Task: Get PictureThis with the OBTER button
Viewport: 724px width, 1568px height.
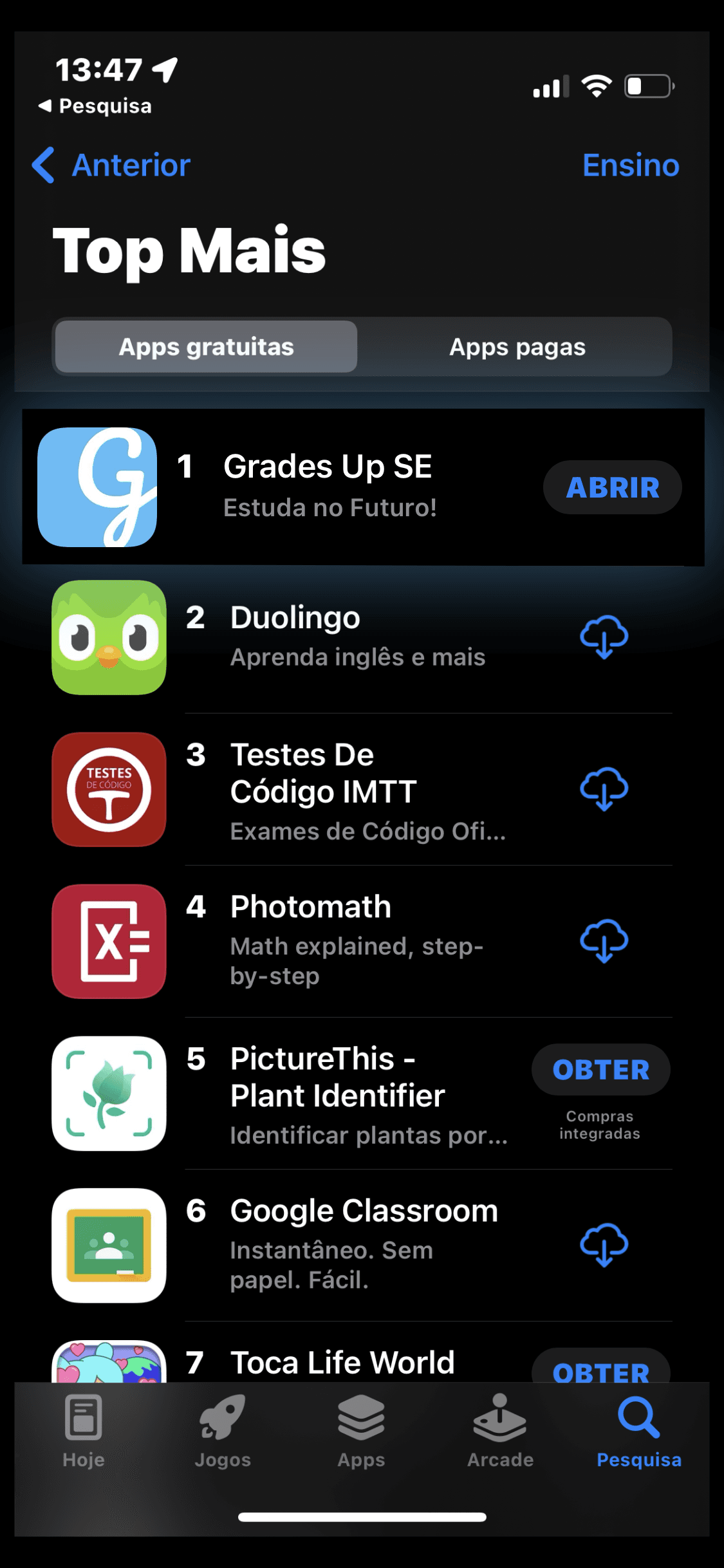Action: point(600,1069)
